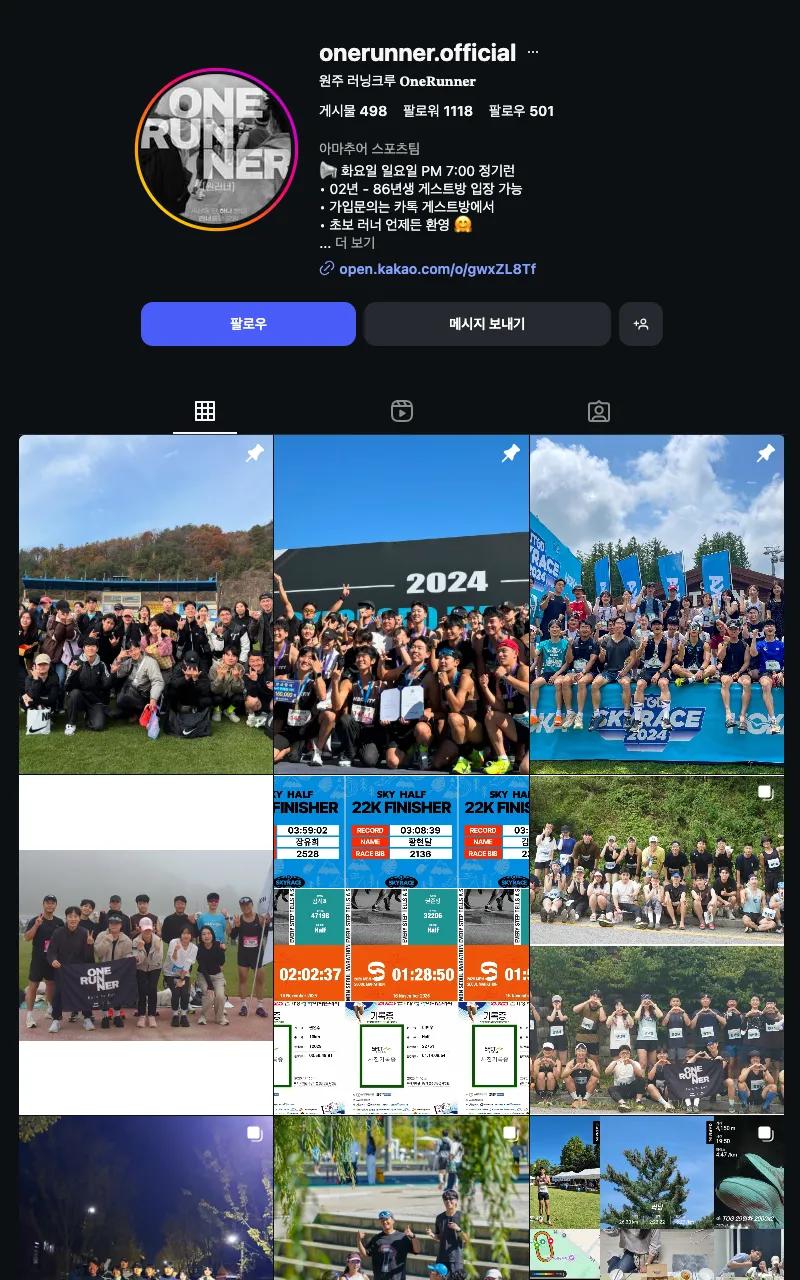The height and width of the screenshot is (1280, 800).
Task: Open the post of runners under willow trees
Action: coord(401,1198)
